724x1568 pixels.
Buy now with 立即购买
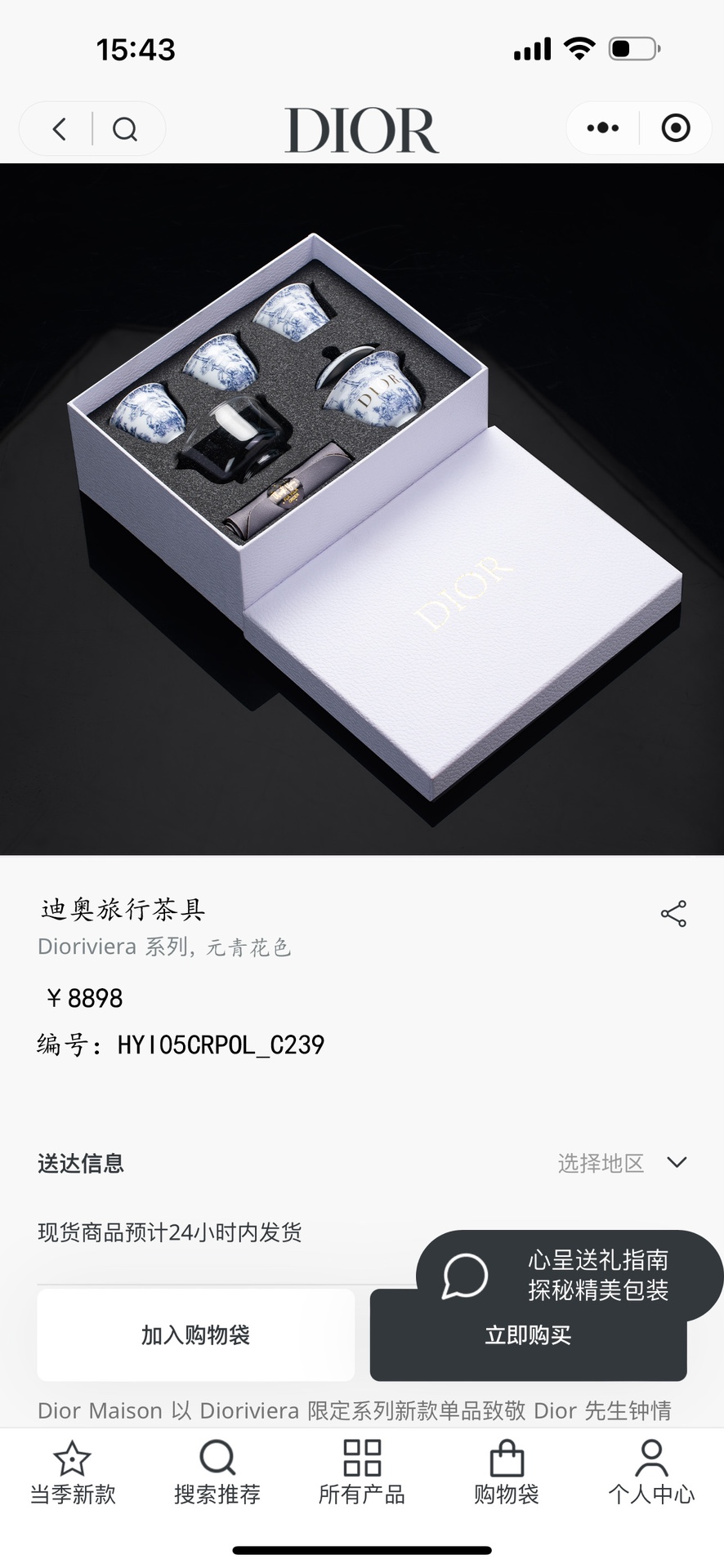click(x=528, y=1335)
